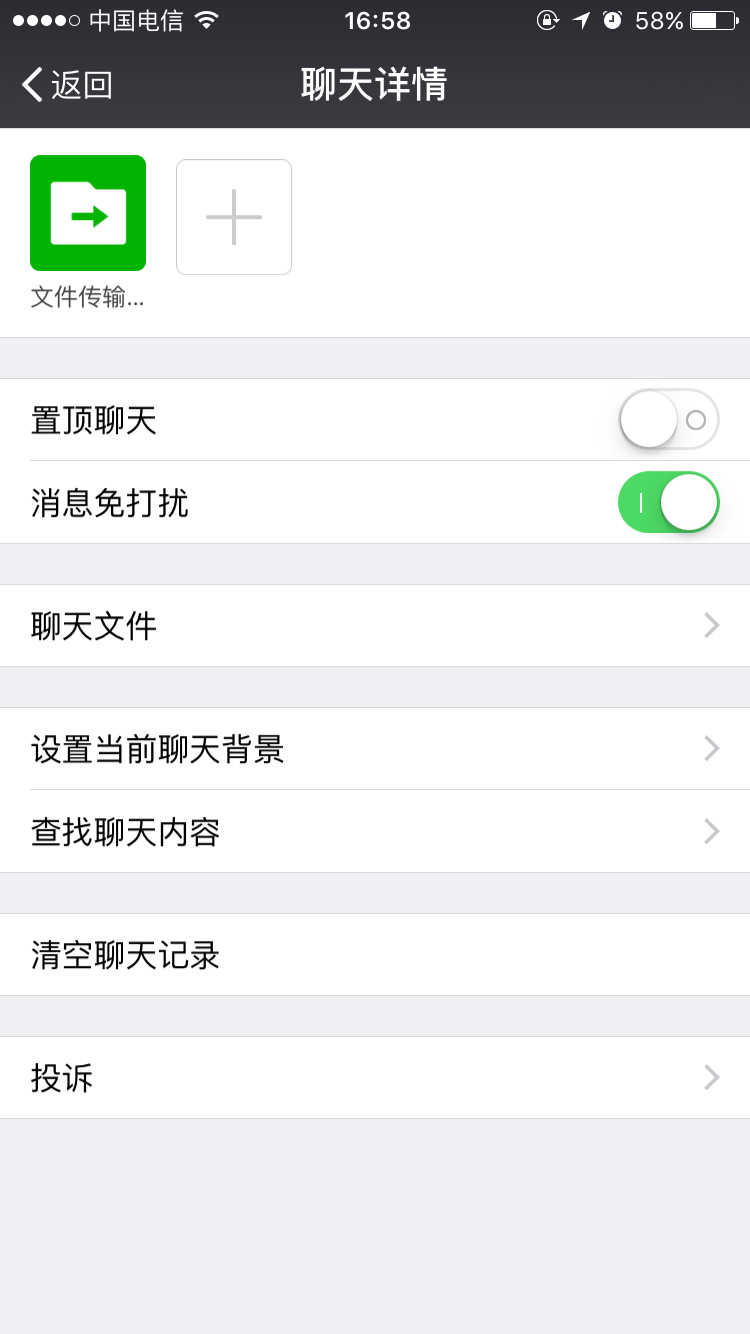750x1334 pixels.
Task: Enable the 置顶聊天 sticky-on-top switch
Action: click(x=668, y=419)
